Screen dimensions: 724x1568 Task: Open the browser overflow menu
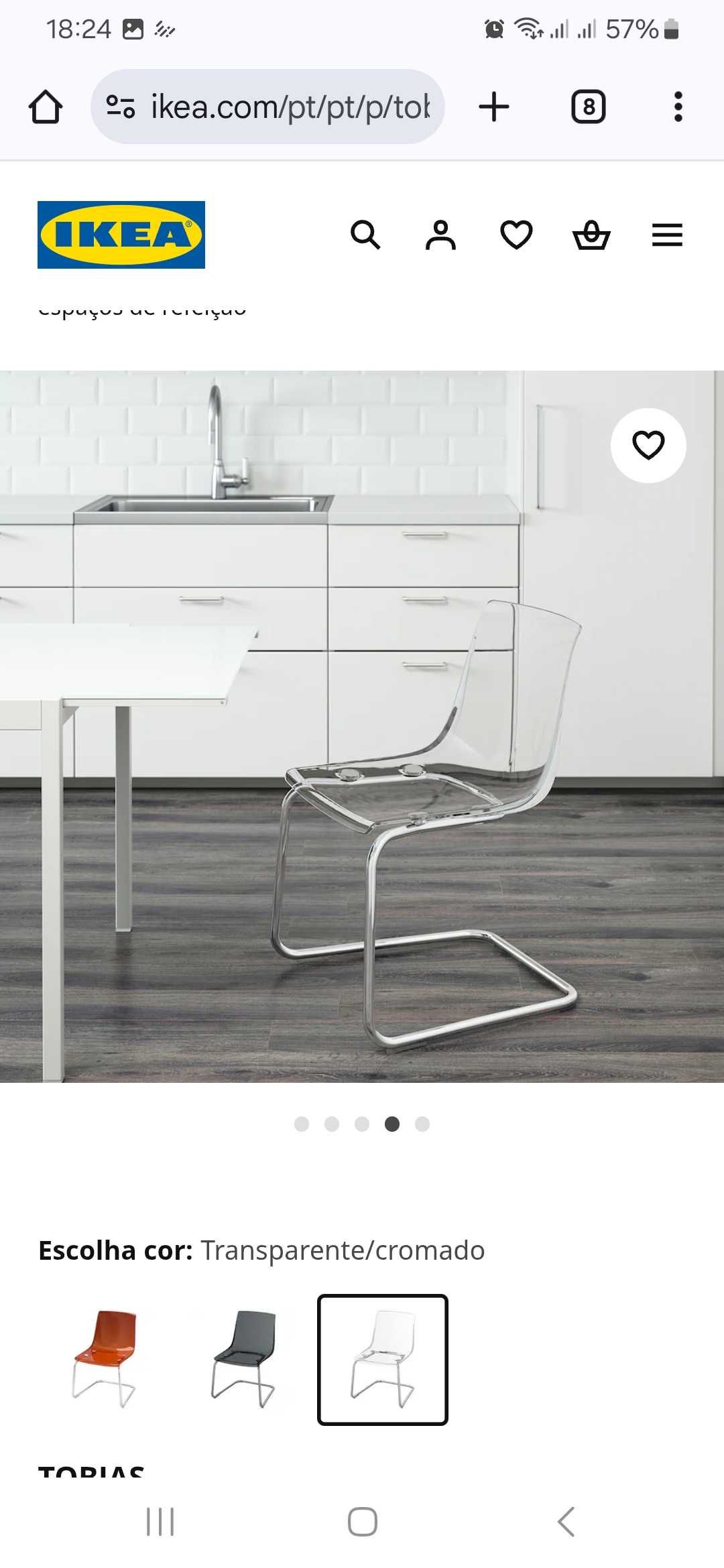click(x=678, y=107)
